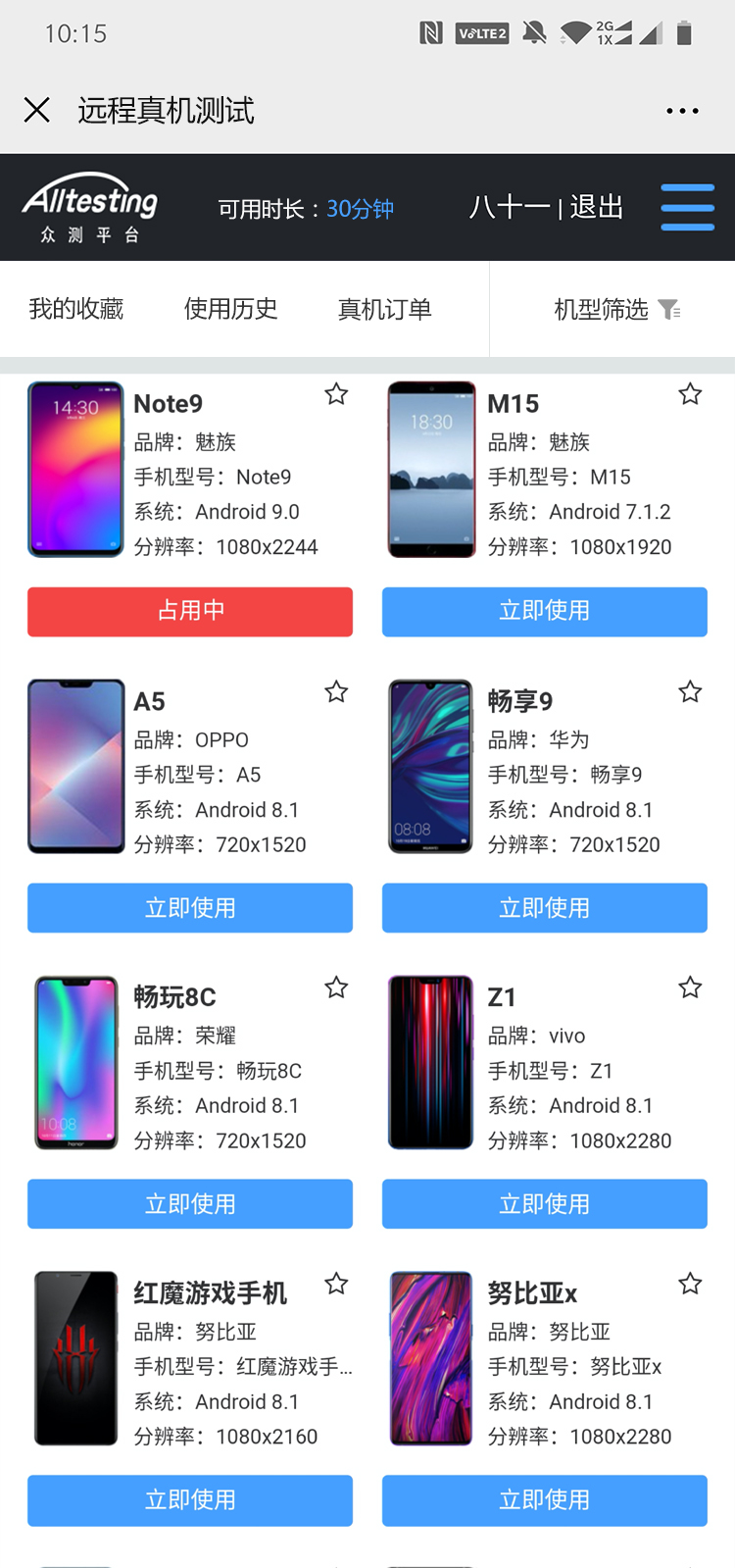Favorite the vivo Z1 with its star
This screenshot has width=735, height=1568.
click(x=690, y=987)
